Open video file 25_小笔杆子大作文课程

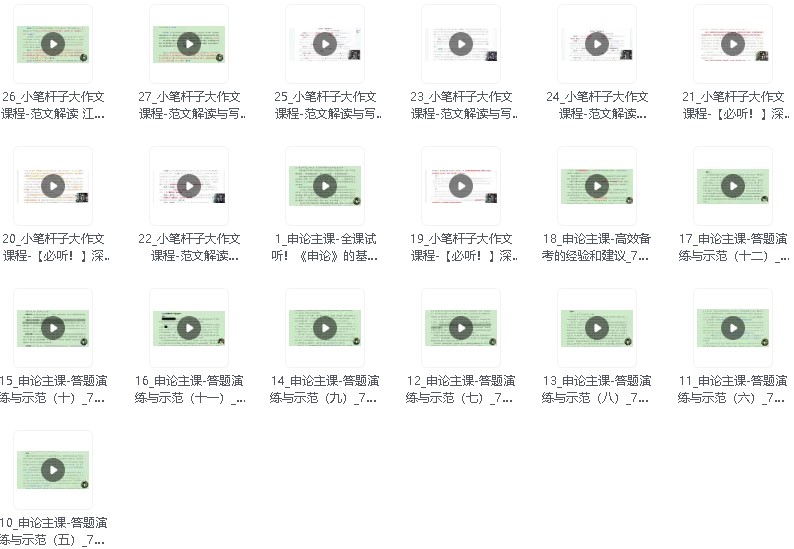click(325, 44)
